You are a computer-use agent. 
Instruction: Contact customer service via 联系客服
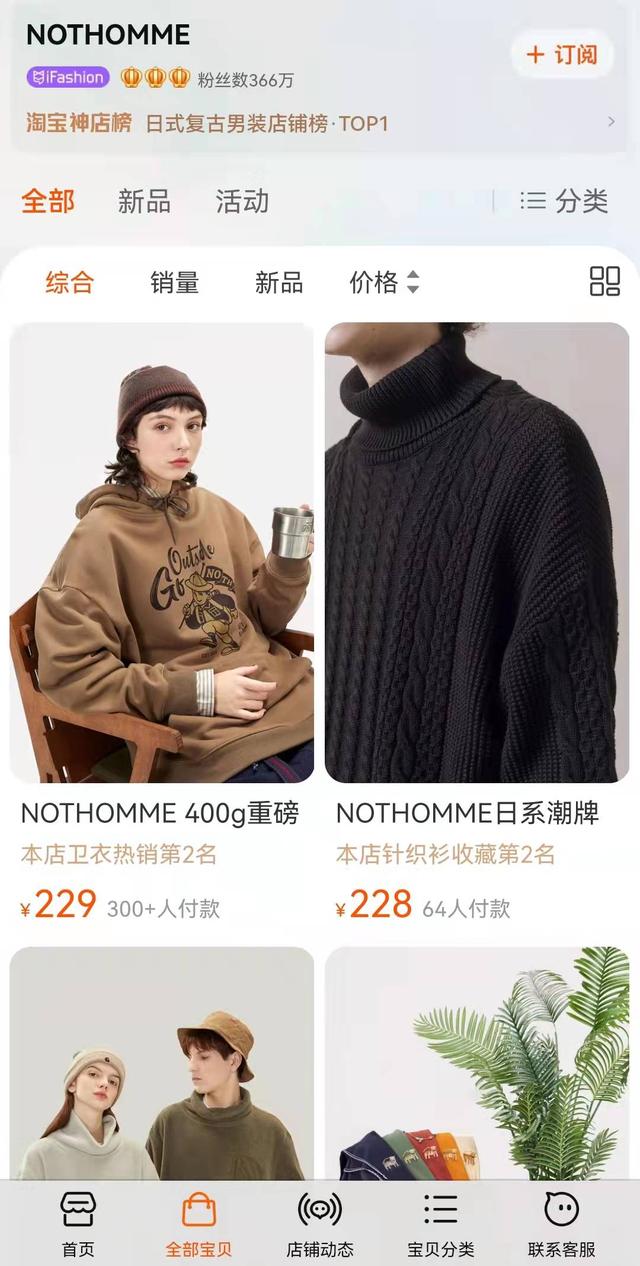coord(562,1224)
